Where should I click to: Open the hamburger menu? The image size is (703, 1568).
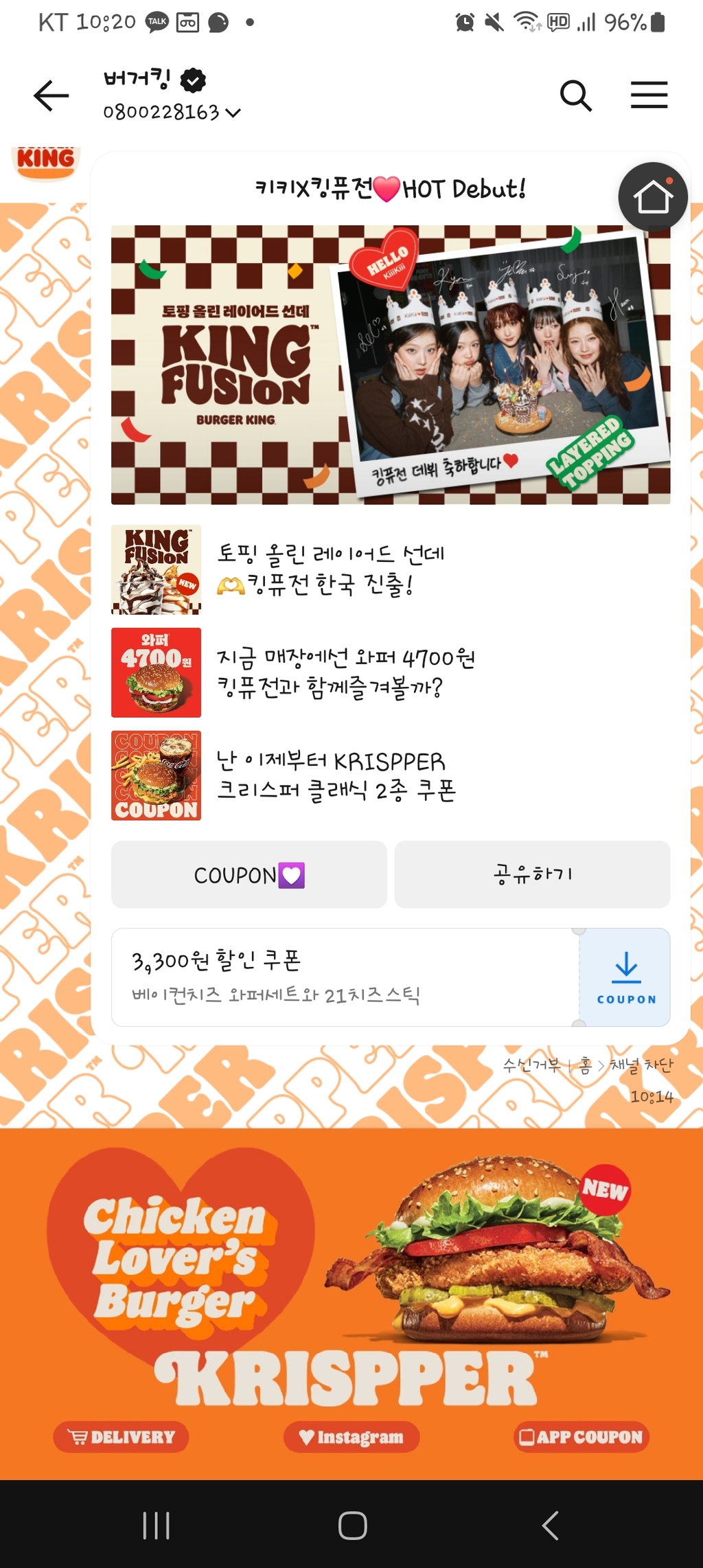coord(649,95)
